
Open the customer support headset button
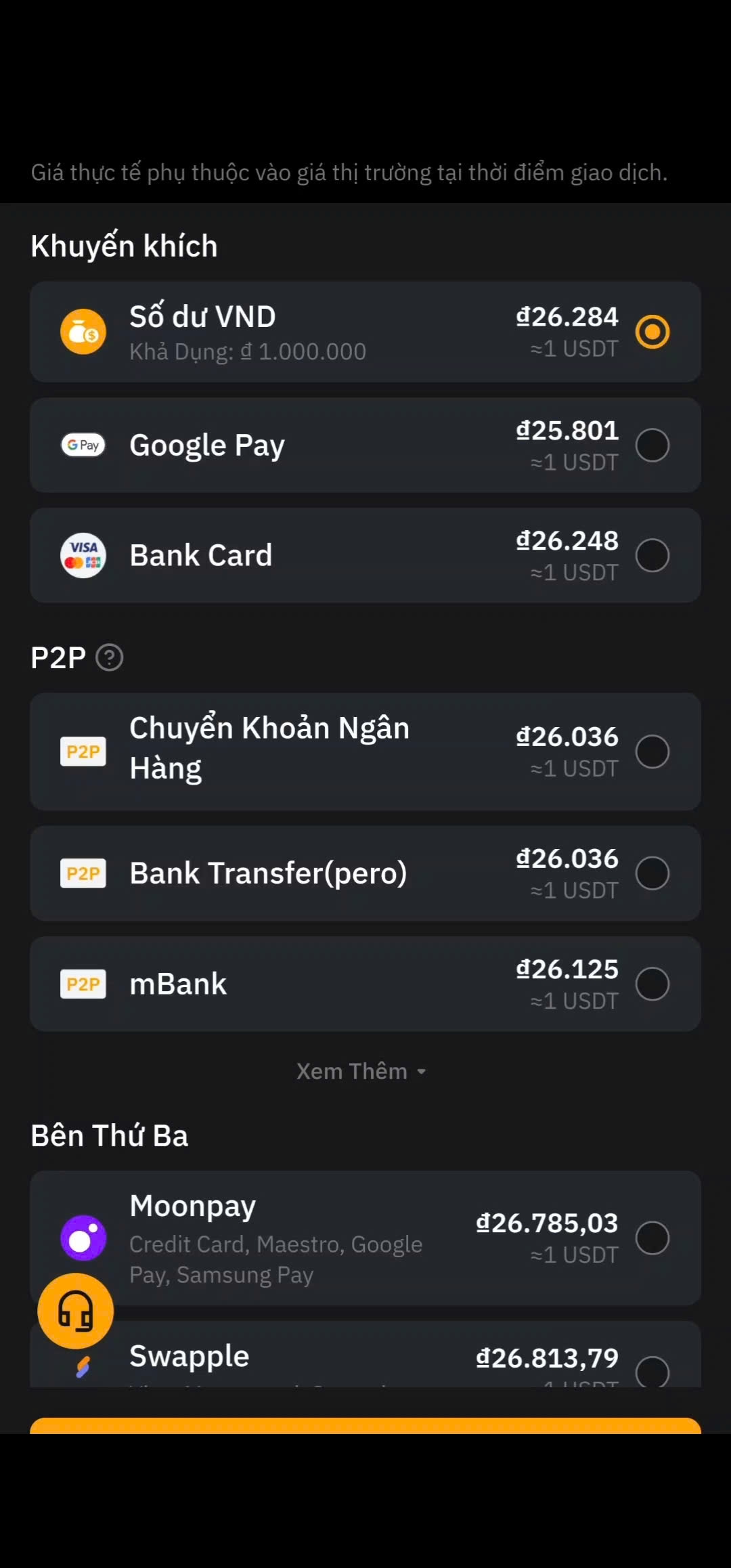75,1311
